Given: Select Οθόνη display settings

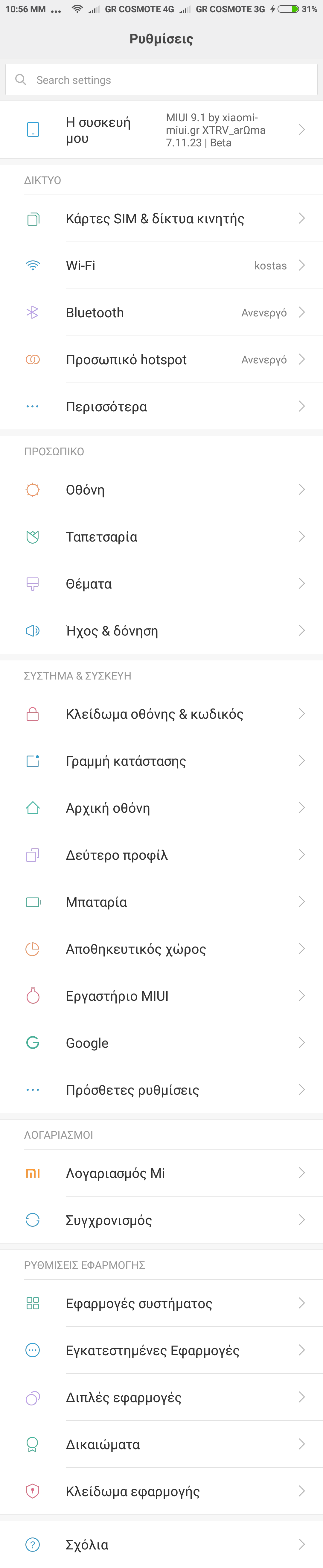Looking at the screenshot, I should click(161, 490).
